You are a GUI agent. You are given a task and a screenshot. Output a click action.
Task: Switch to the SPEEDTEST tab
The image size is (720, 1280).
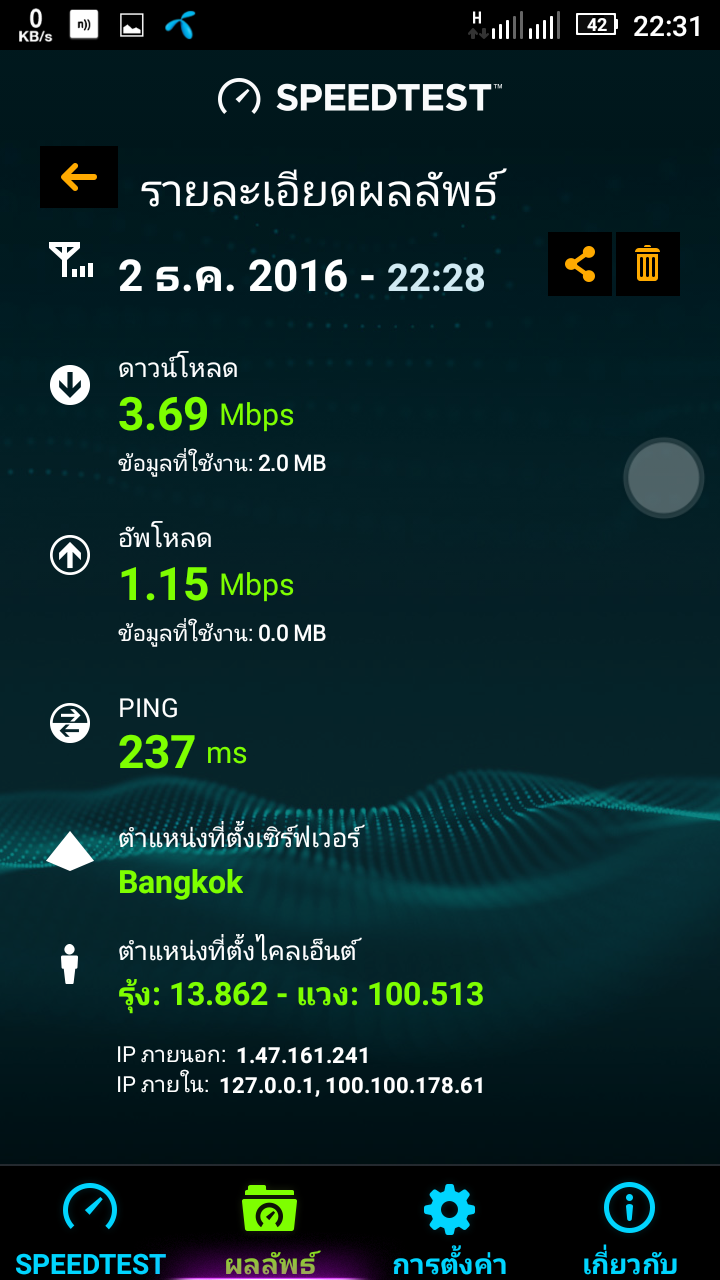click(90, 1226)
